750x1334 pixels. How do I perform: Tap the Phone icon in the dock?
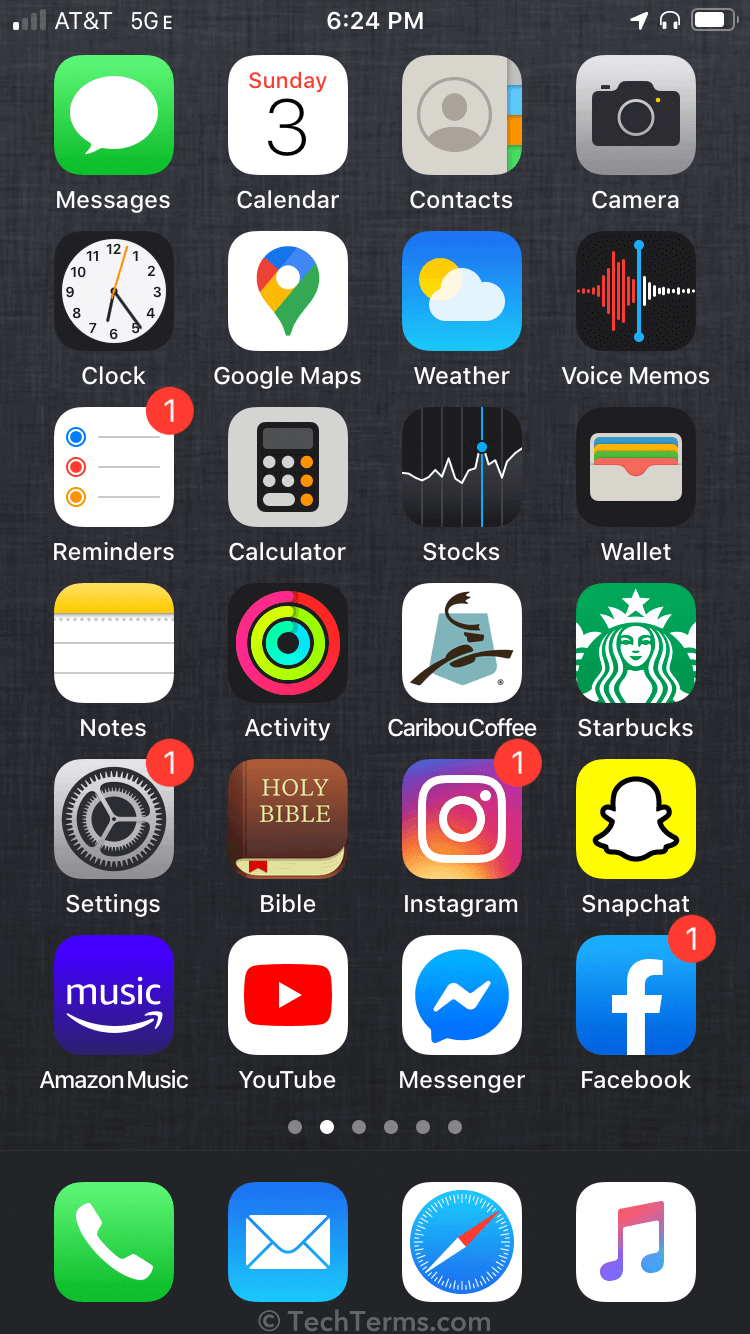click(113, 1242)
